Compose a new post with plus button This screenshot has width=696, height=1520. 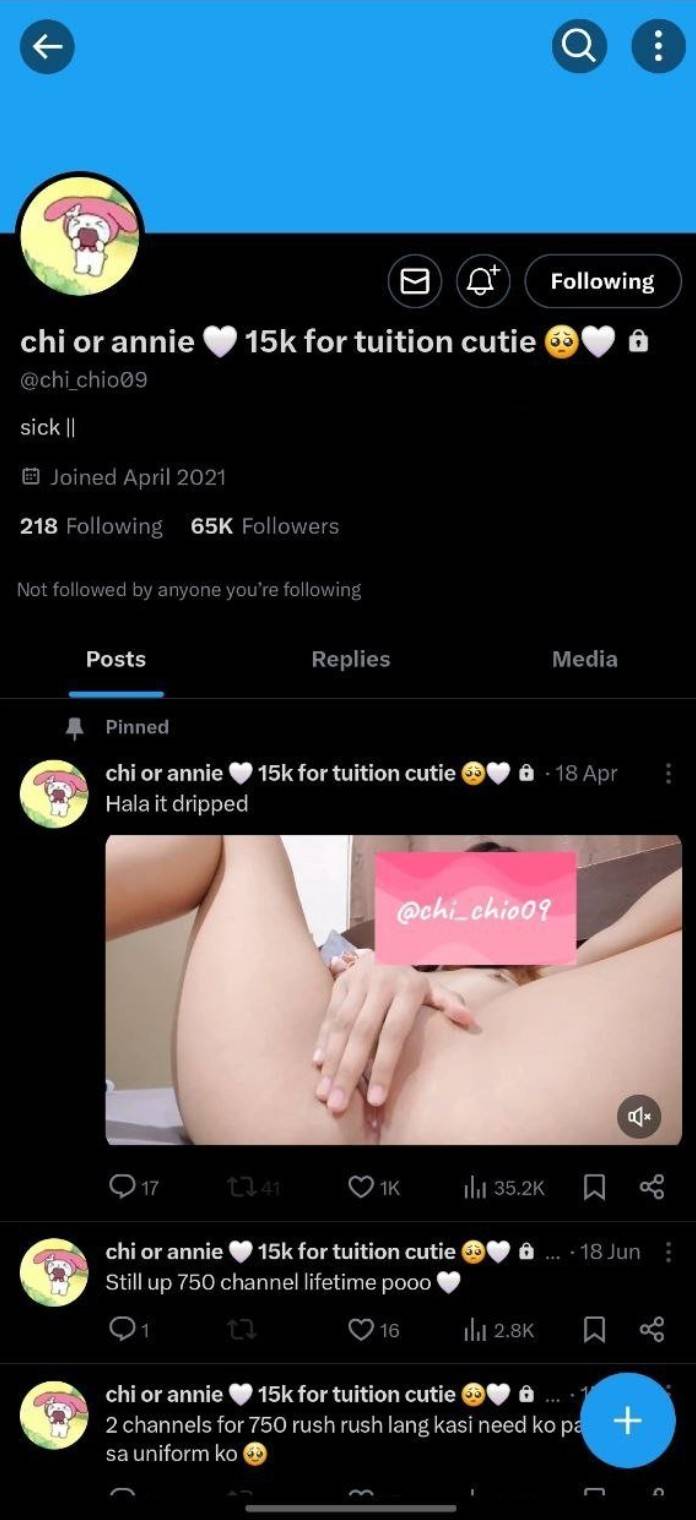tap(627, 1421)
